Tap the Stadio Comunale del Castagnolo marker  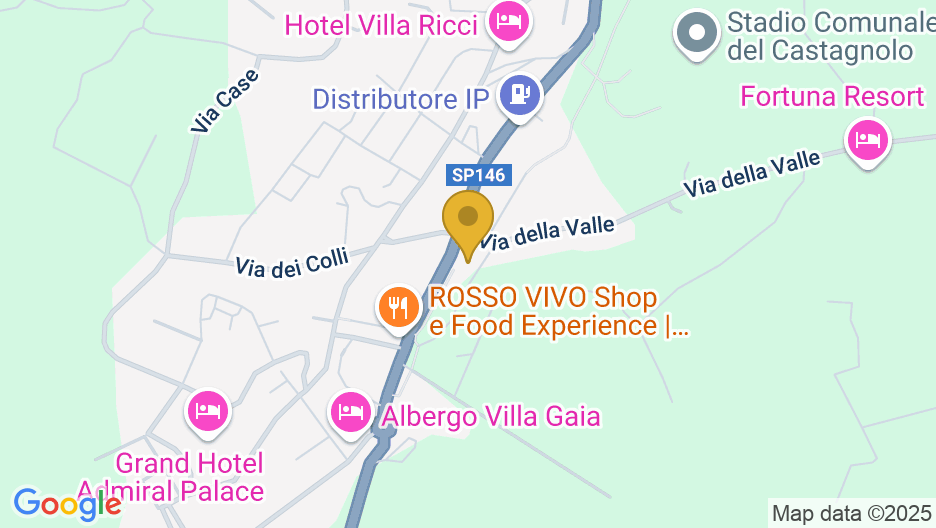click(697, 35)
